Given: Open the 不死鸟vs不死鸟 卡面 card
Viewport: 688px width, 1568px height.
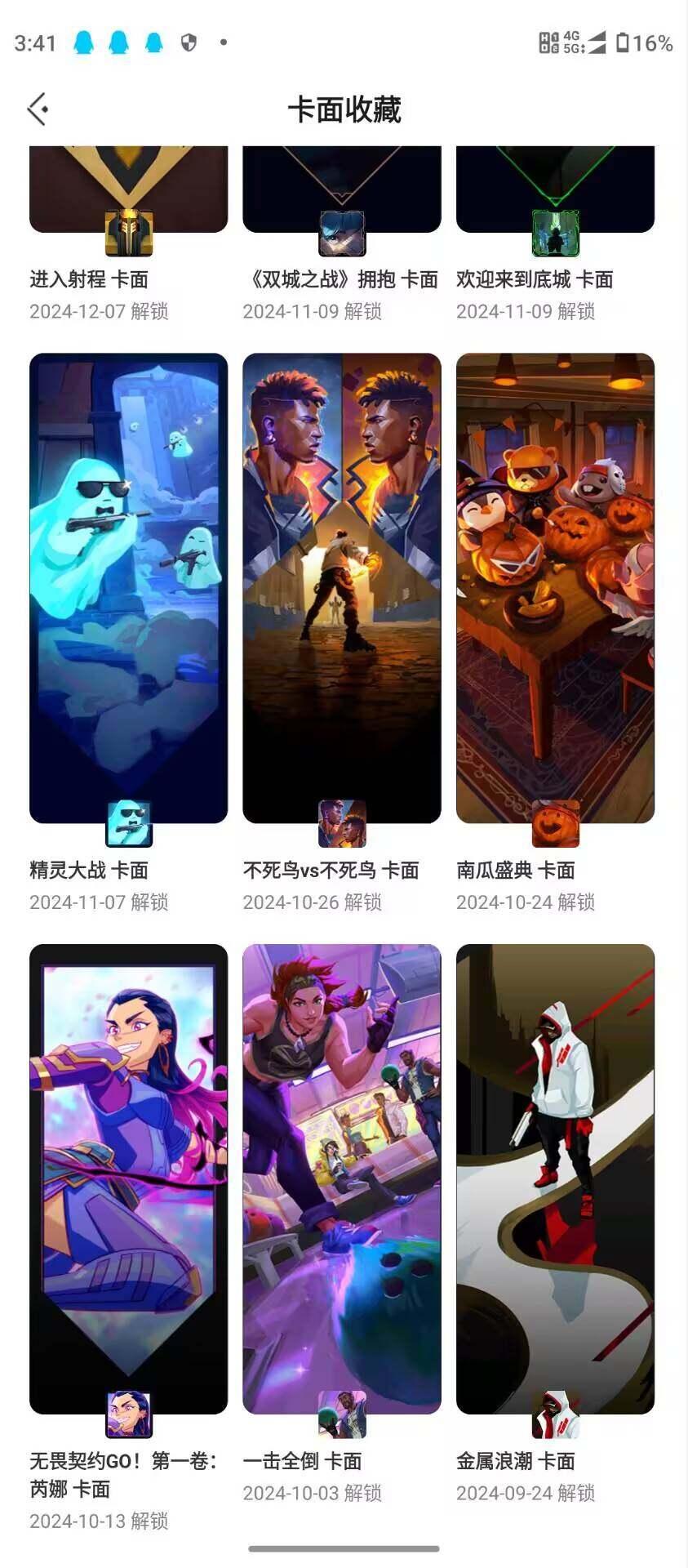Looking at the screenshot, I should 341,588.
